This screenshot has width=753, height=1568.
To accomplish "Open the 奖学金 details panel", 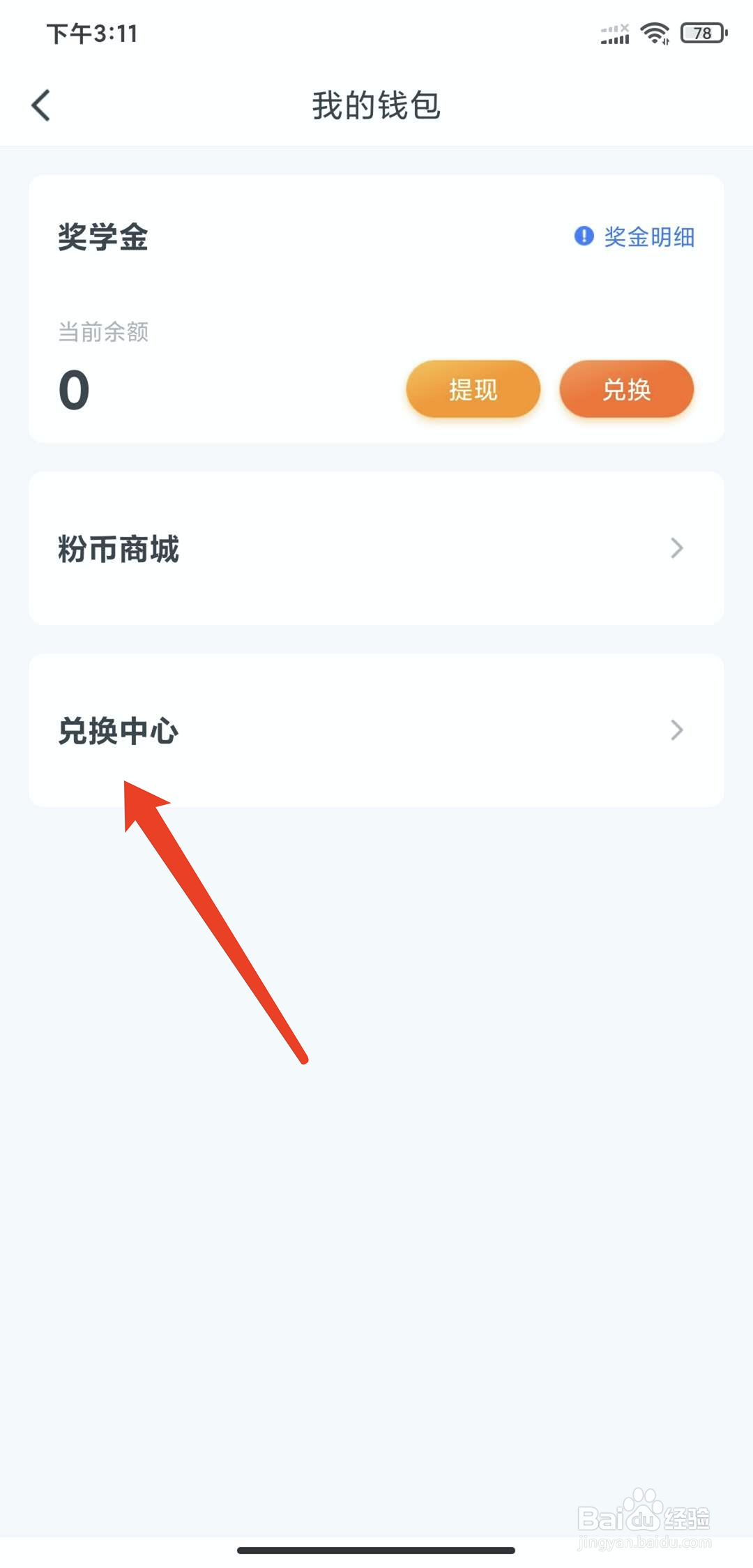I will click(x=103, y=236).
